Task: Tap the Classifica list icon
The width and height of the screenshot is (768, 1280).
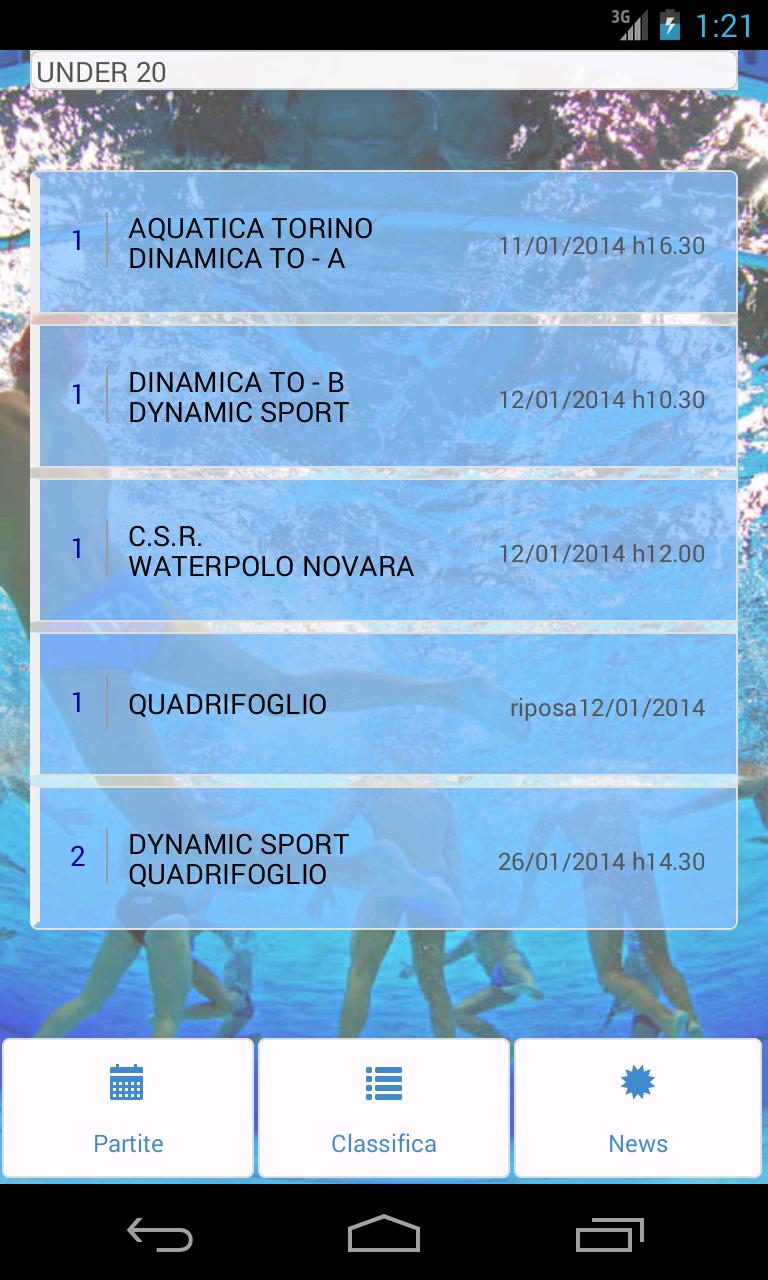Action: 383,1083
